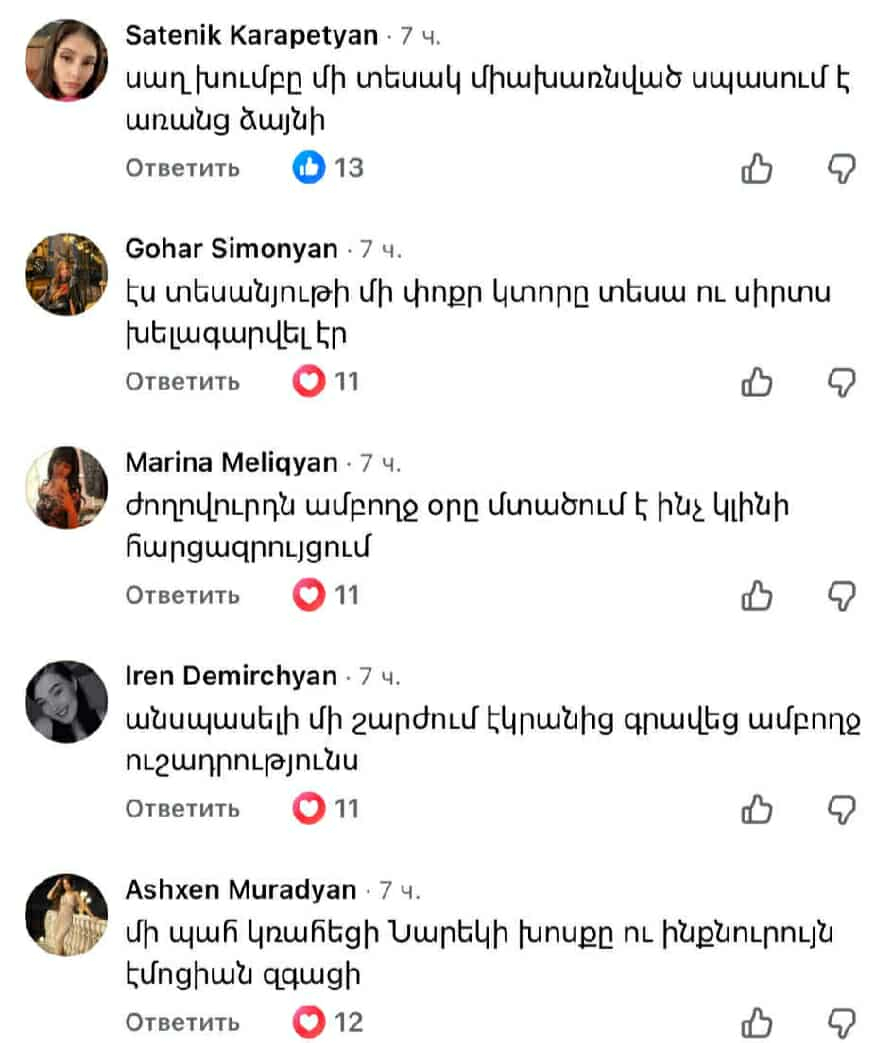
Task: Like Marina Meliqyan's comment
Action: click(757, 596)
